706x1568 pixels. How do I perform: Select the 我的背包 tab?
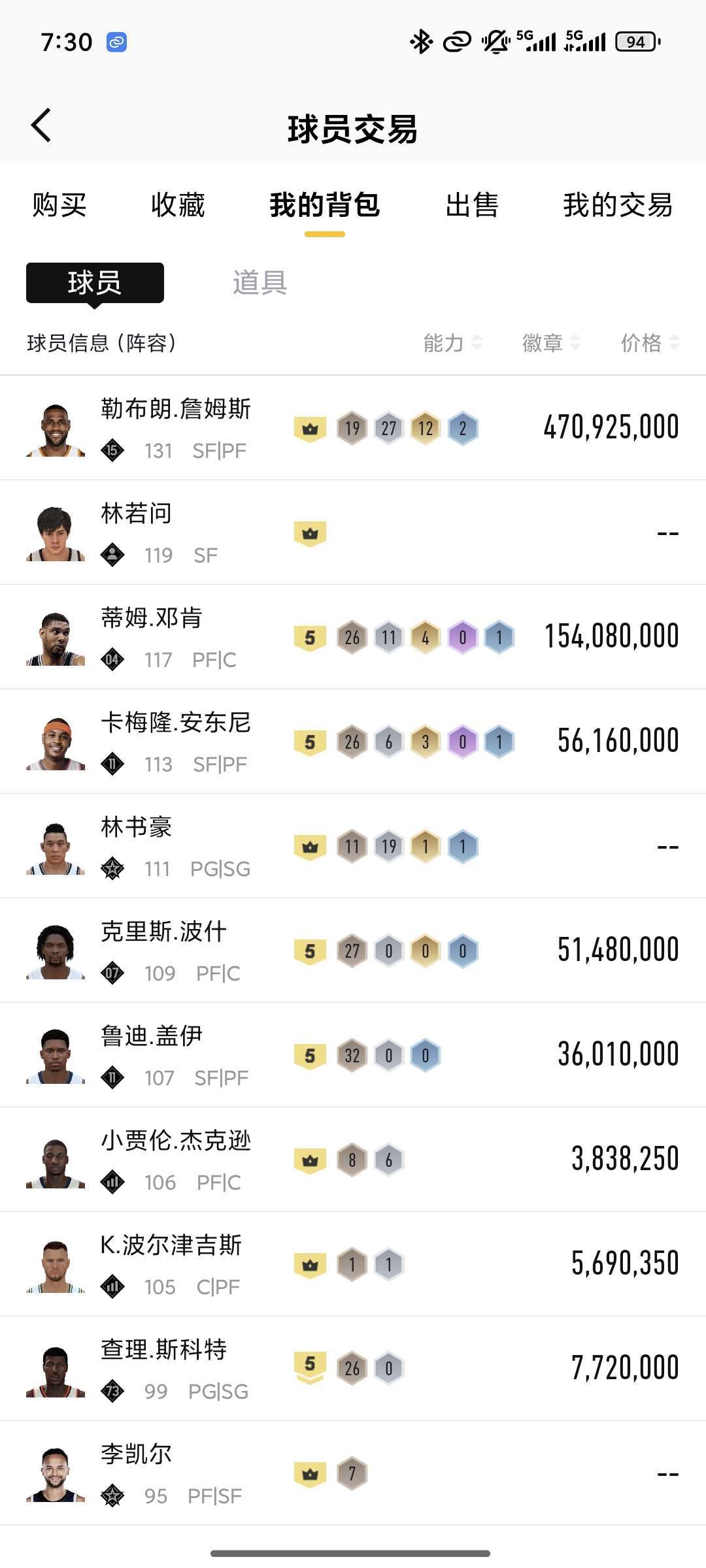click(324, 205)
